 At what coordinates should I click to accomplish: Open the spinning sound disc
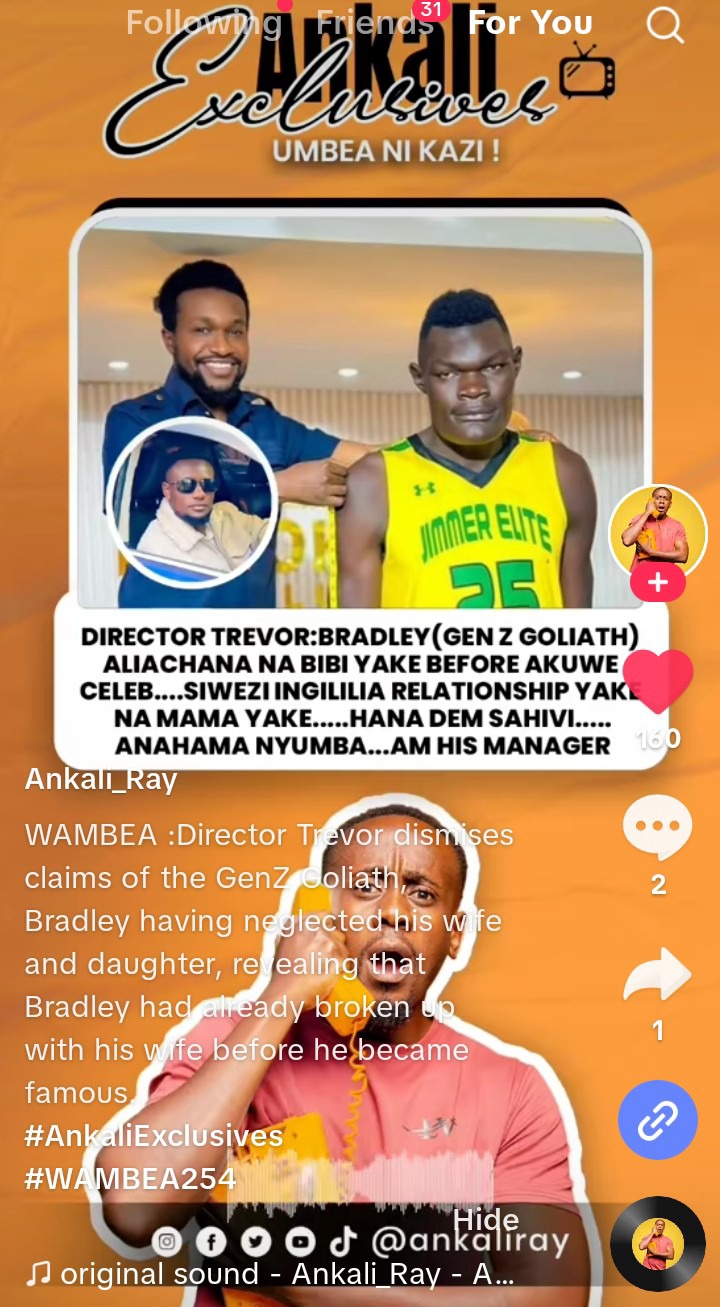tap(658, 1244)
